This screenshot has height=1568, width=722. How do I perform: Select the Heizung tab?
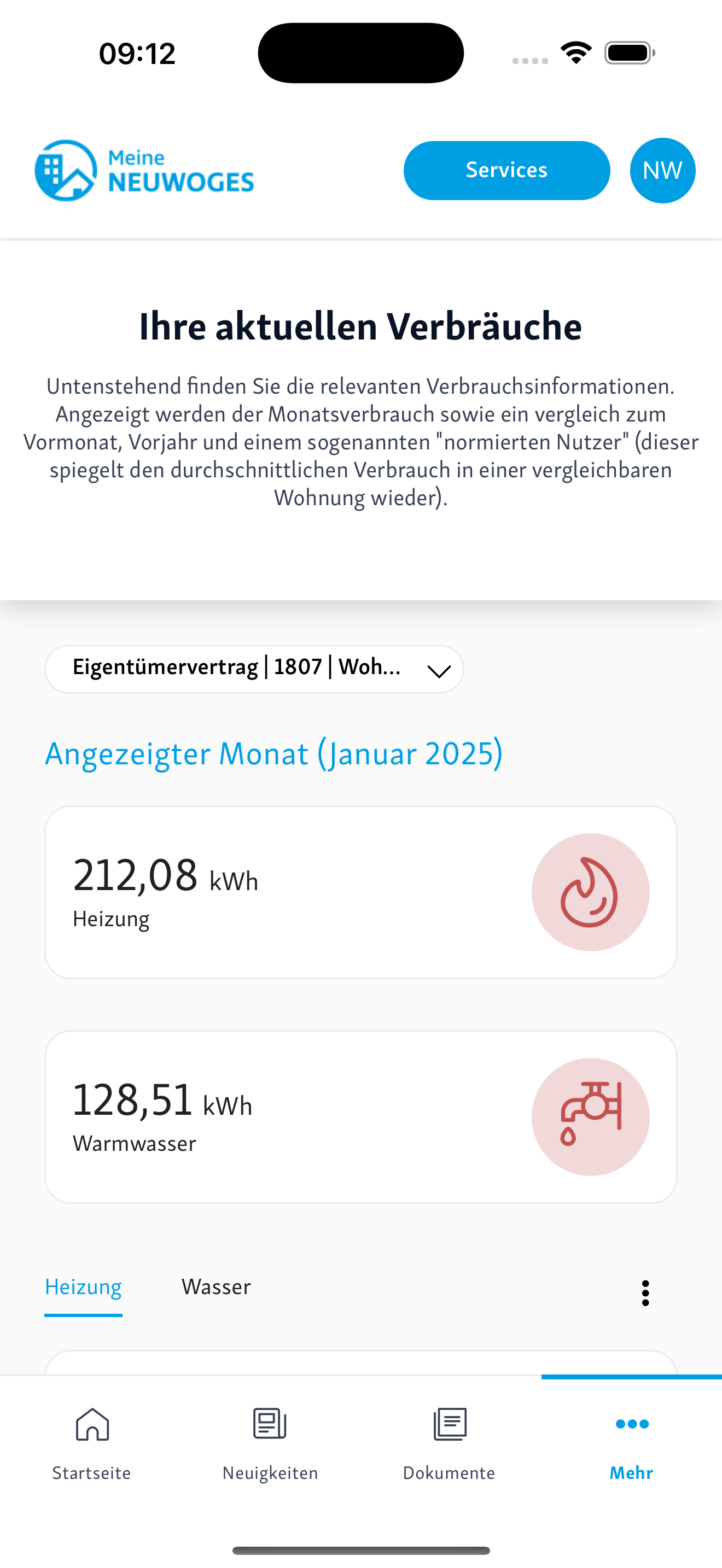pyautogui.click(x=83, y=1288)
